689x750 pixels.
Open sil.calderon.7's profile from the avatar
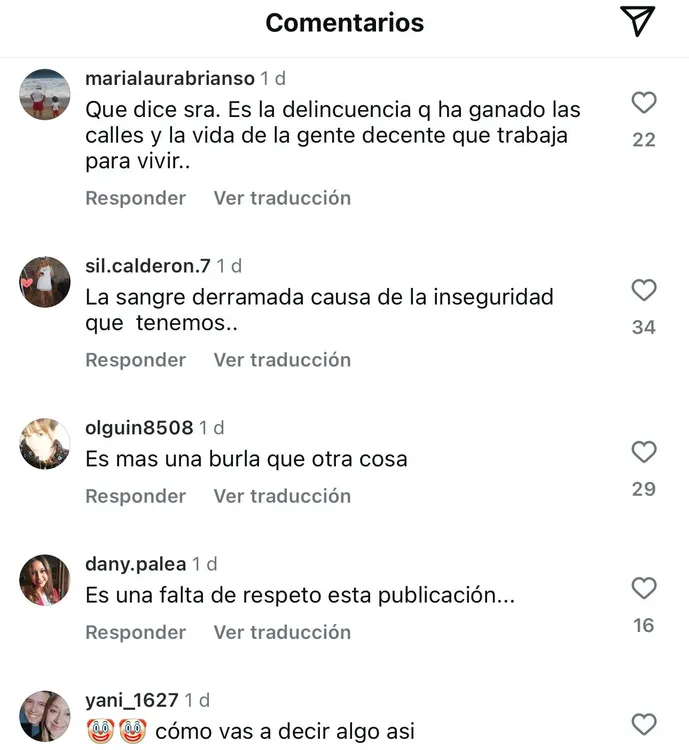(x=45, y=282)
